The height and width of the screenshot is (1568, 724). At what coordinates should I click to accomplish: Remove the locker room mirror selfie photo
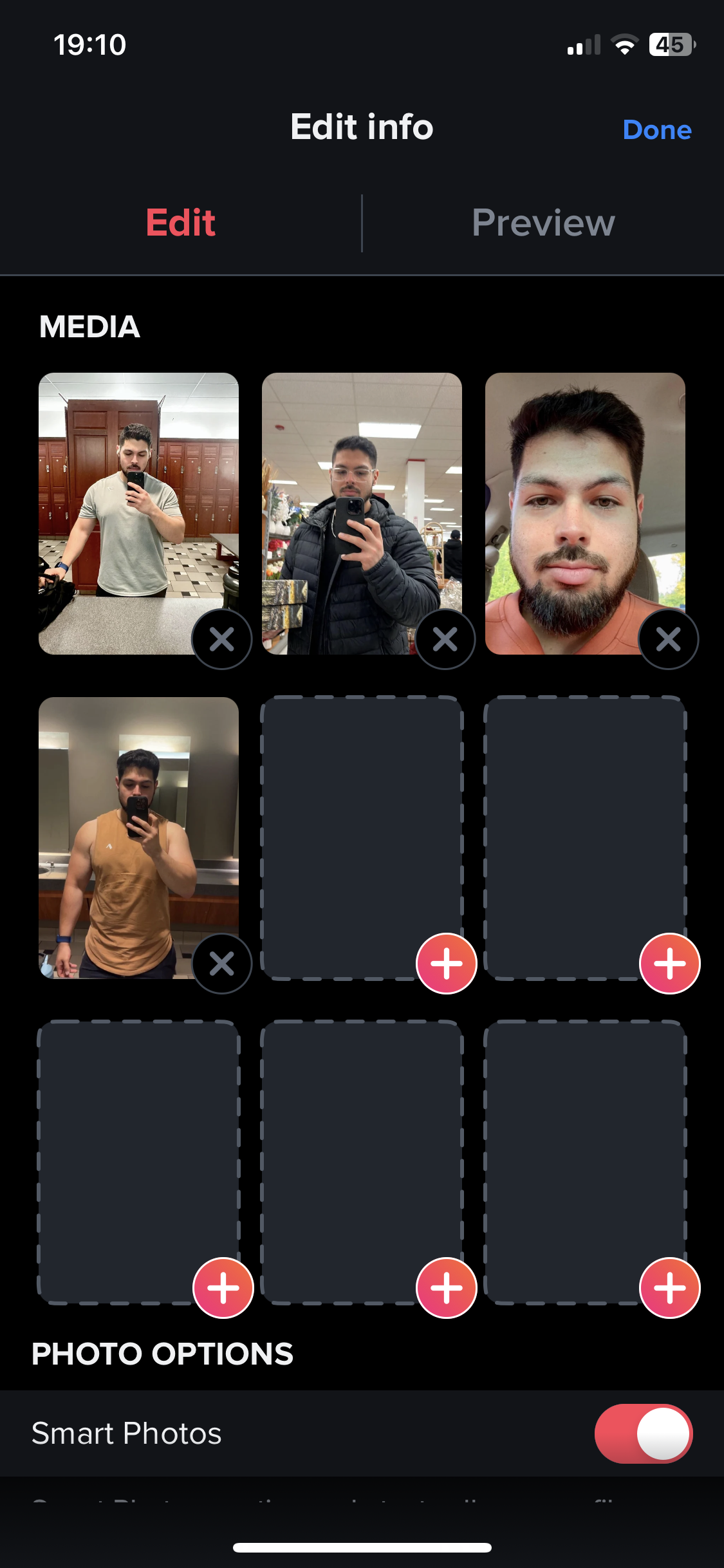click(x=222, y=639)
